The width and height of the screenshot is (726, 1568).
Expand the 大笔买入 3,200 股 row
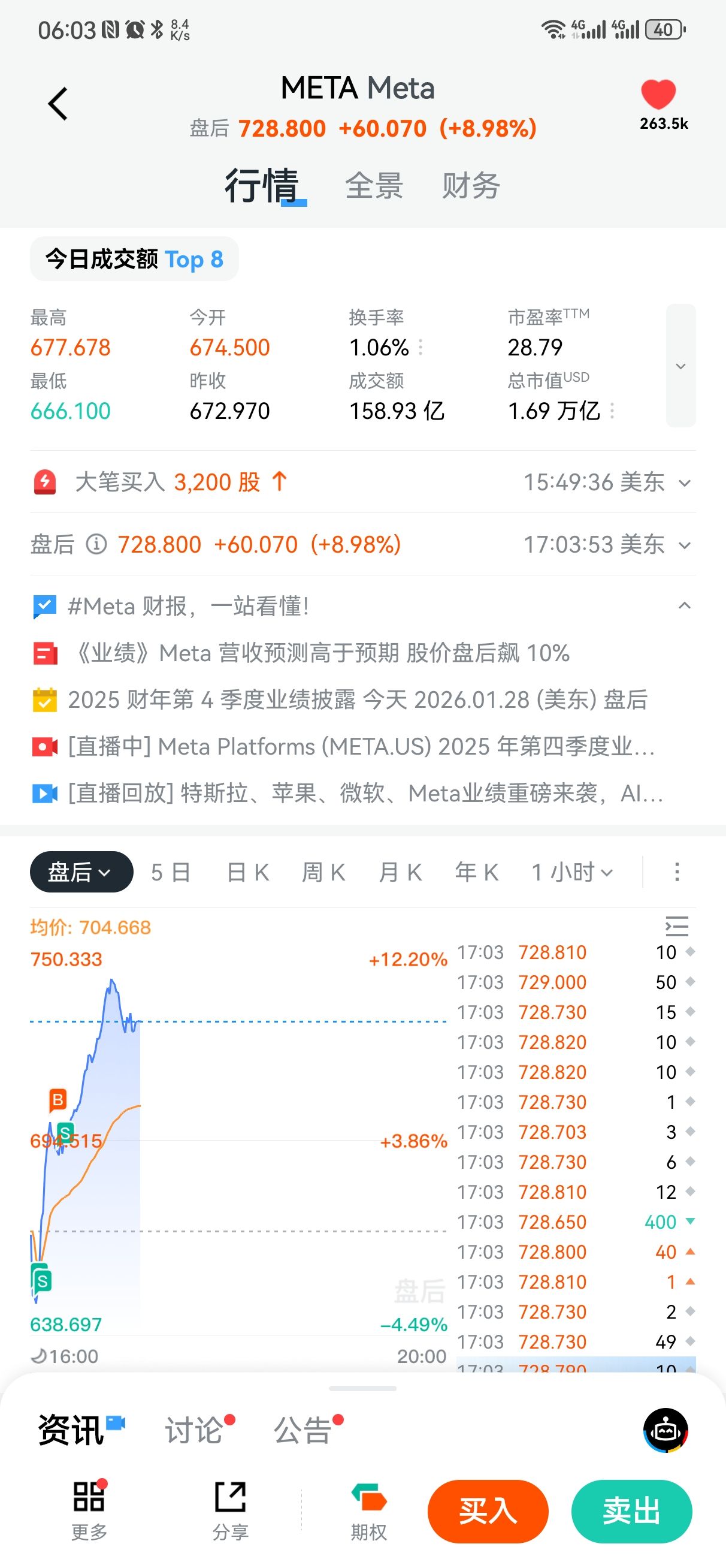[x=684, y=483]
